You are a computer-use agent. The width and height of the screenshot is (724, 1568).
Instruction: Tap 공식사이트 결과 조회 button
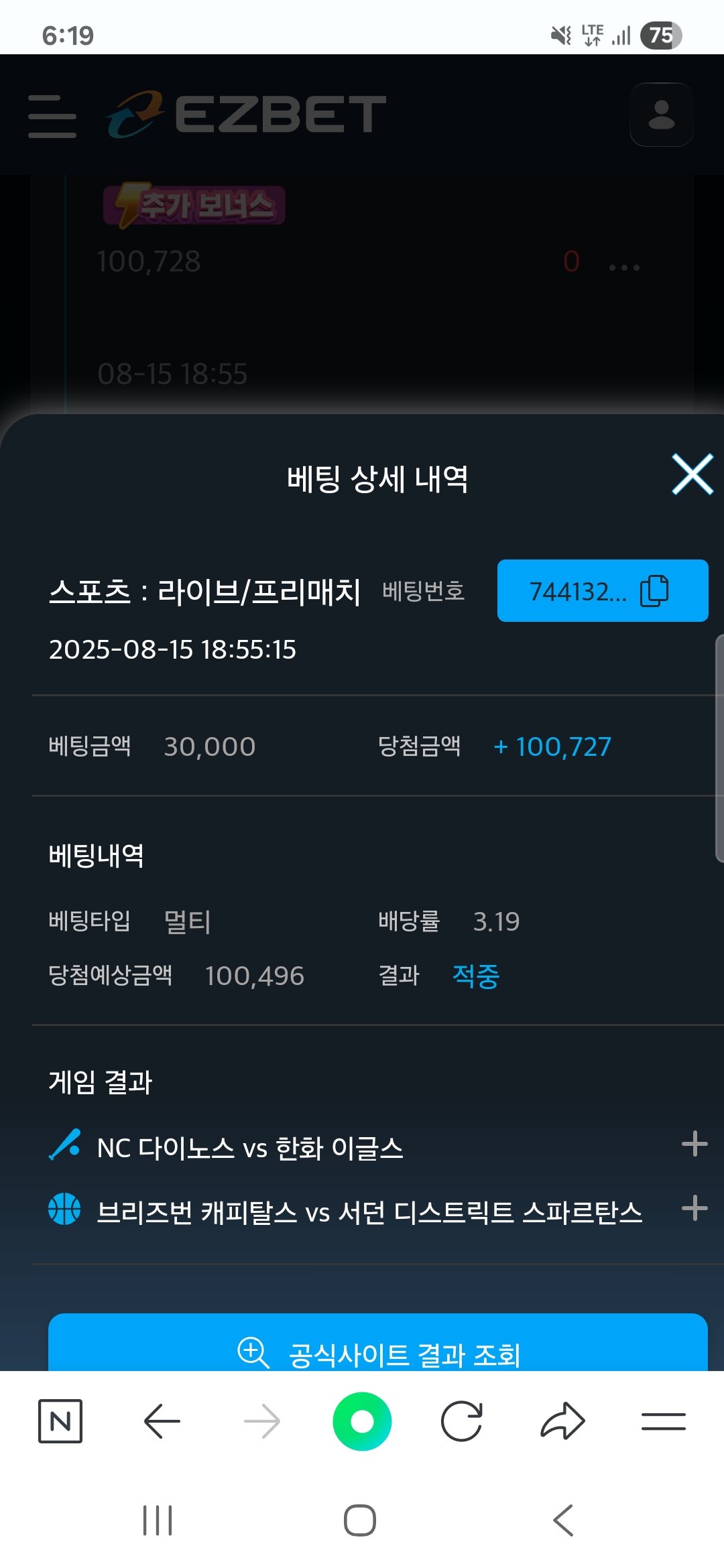pos(378,1347)
